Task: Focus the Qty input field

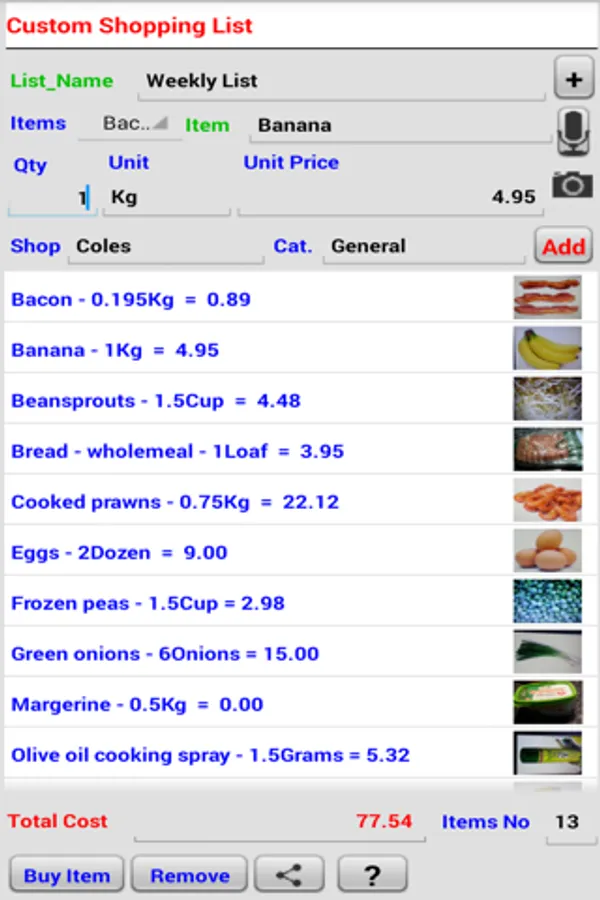Action: pyautogui.click(x=52, y=197)
